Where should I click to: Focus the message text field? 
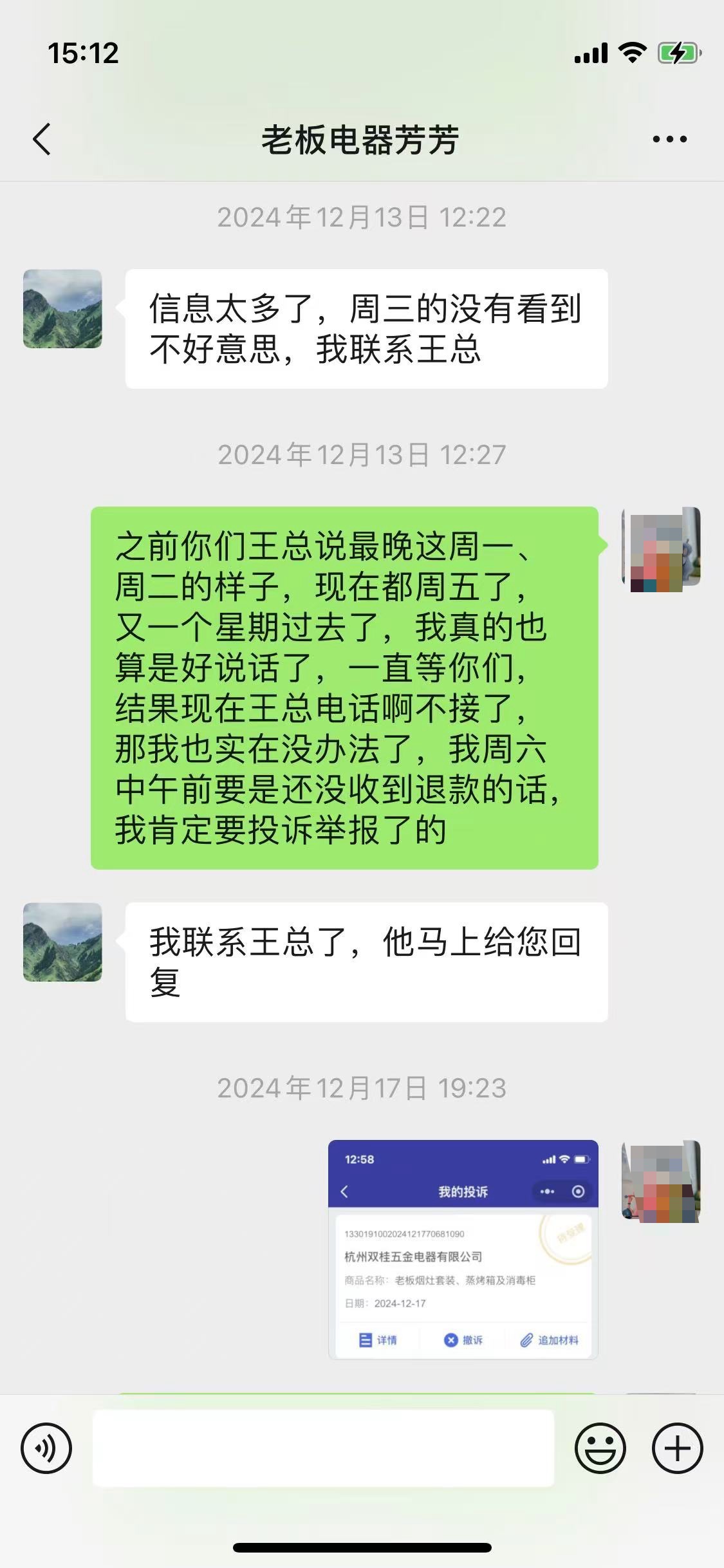click(323, 1448)
